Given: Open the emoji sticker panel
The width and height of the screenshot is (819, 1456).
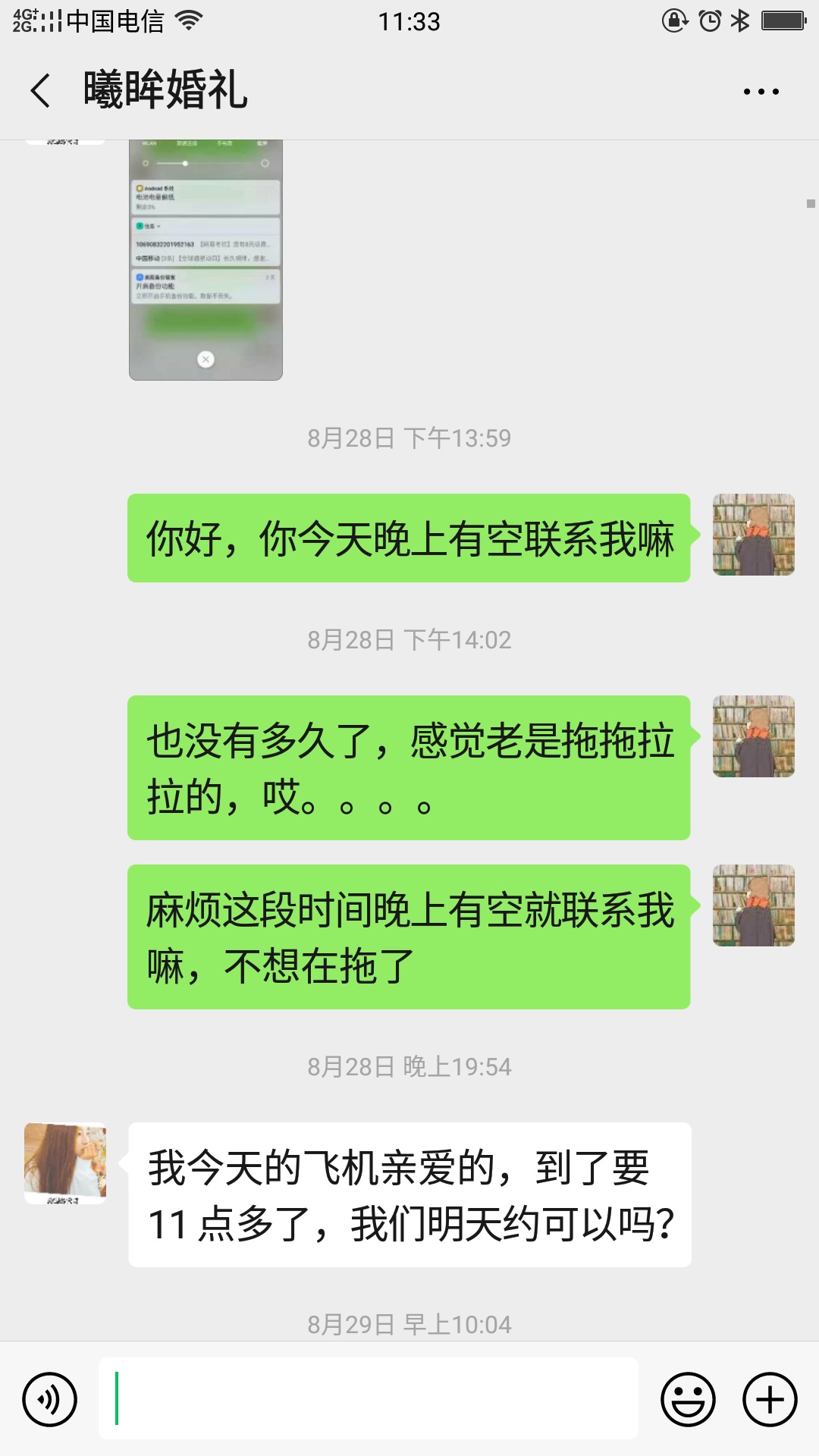Looking at the screenshot, I should [x=688, y=1399].
